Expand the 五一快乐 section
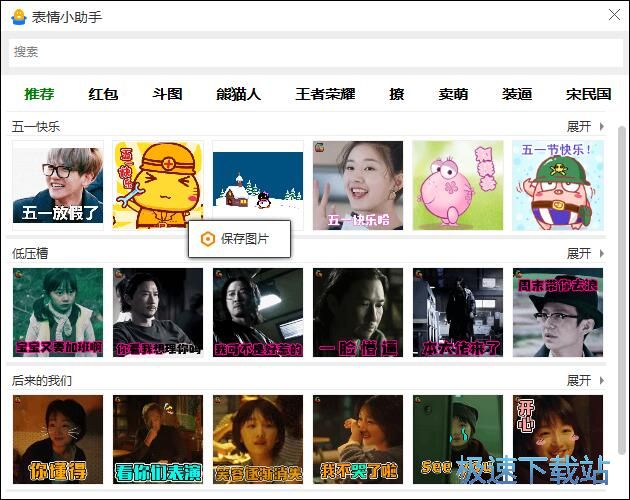The height and width of the screenshot is (500, 630). (585, 127)
